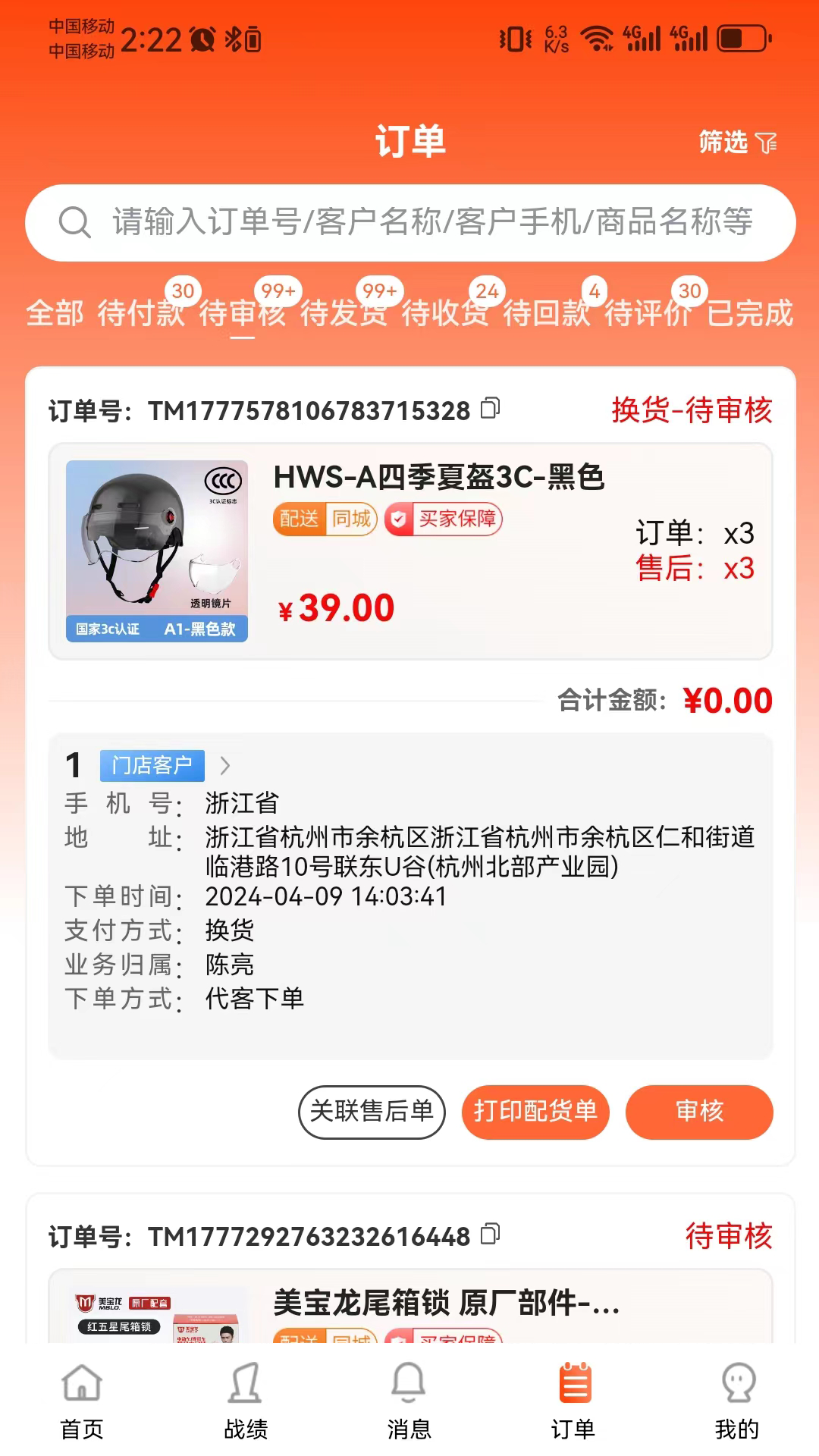Viewport: 819px width, 1456px height.
Task: Open the 门店客户 customer details
Action: (x=165, y=765)
